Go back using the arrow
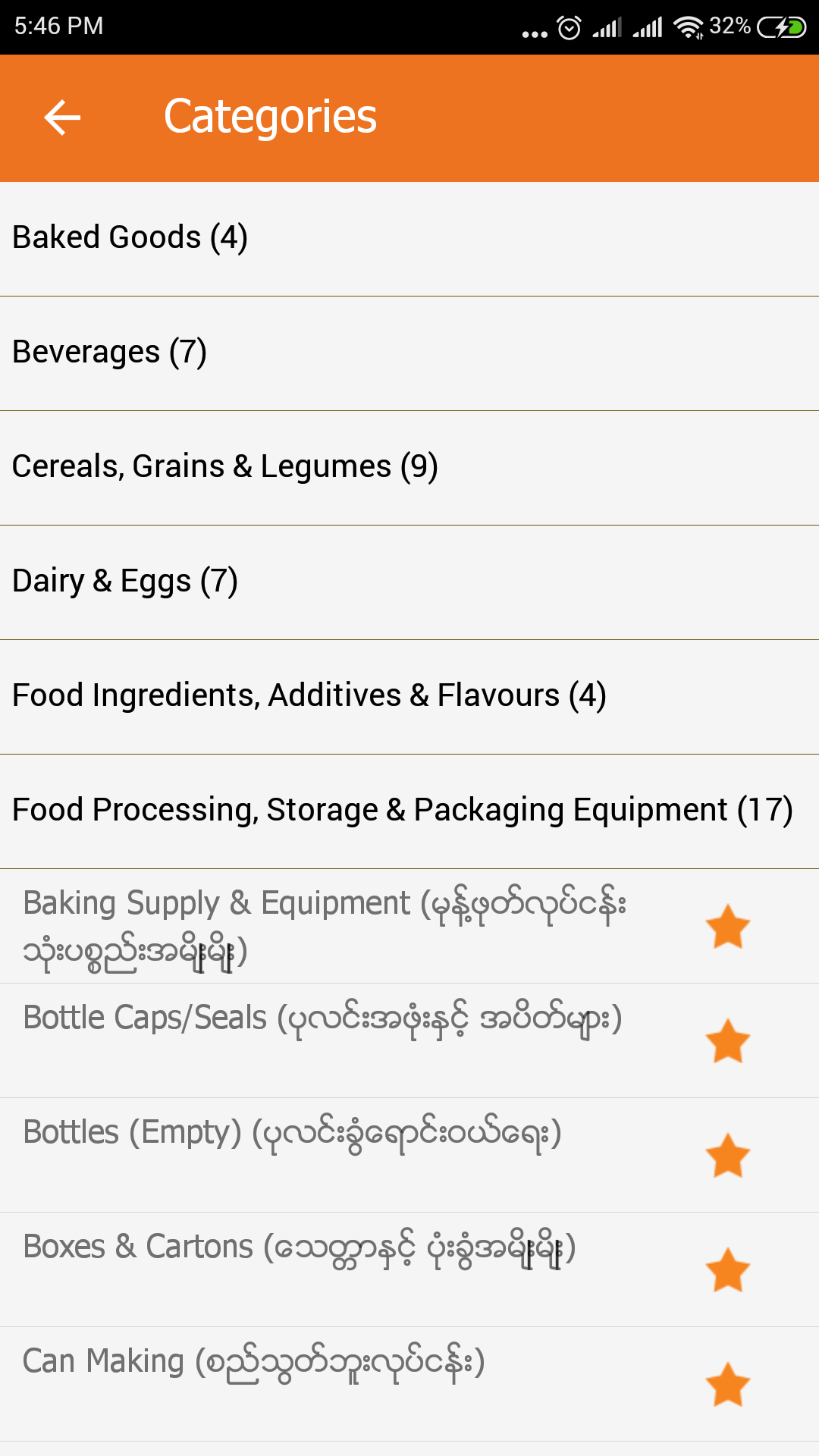The width and height of the screenshot is (819, 1456). (62, 118)
